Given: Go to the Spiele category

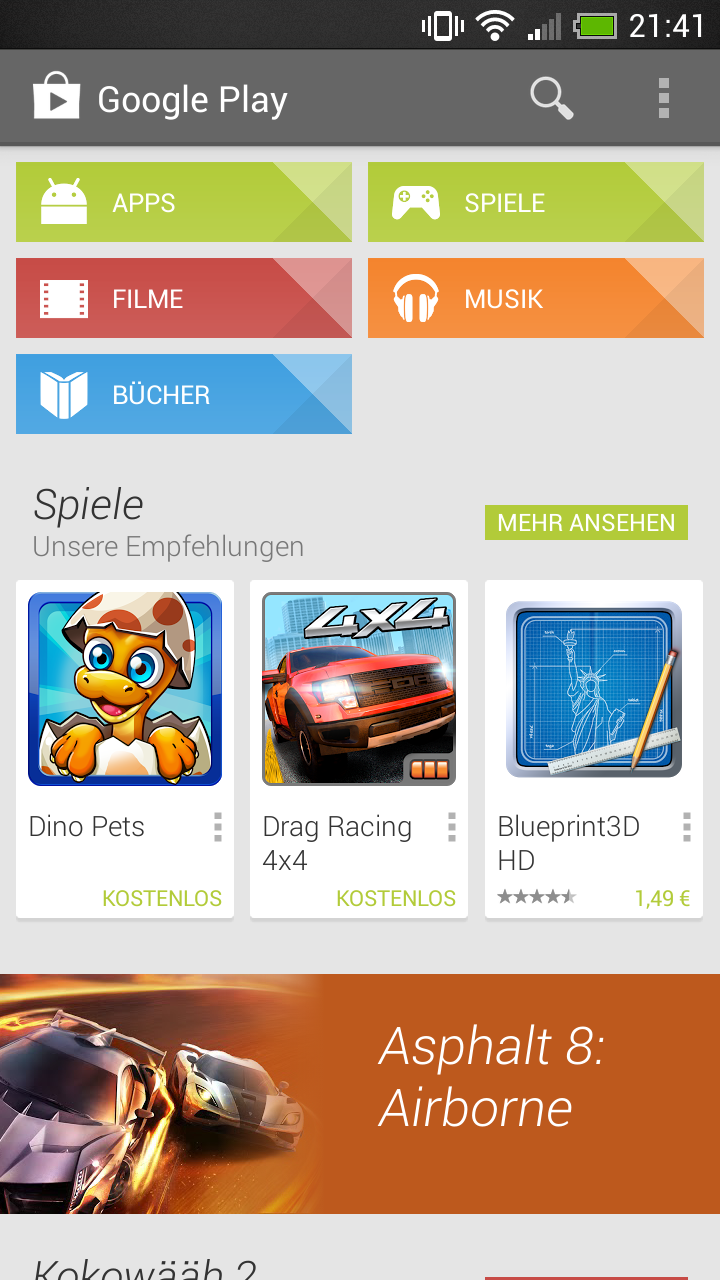Looking at the screenshot, I should point(536,203).
